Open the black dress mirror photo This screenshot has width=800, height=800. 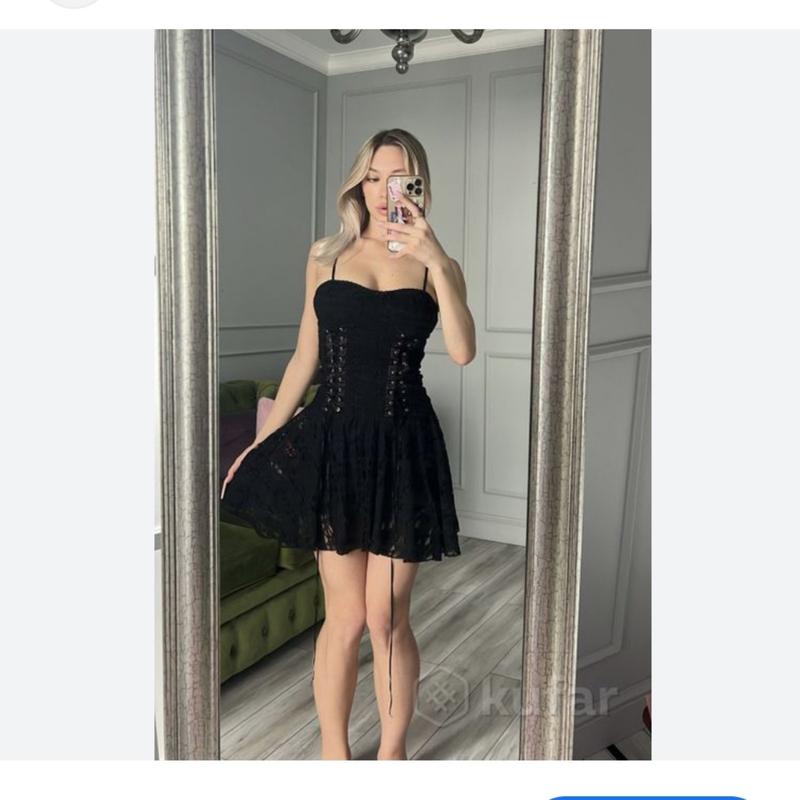[402, 394]
